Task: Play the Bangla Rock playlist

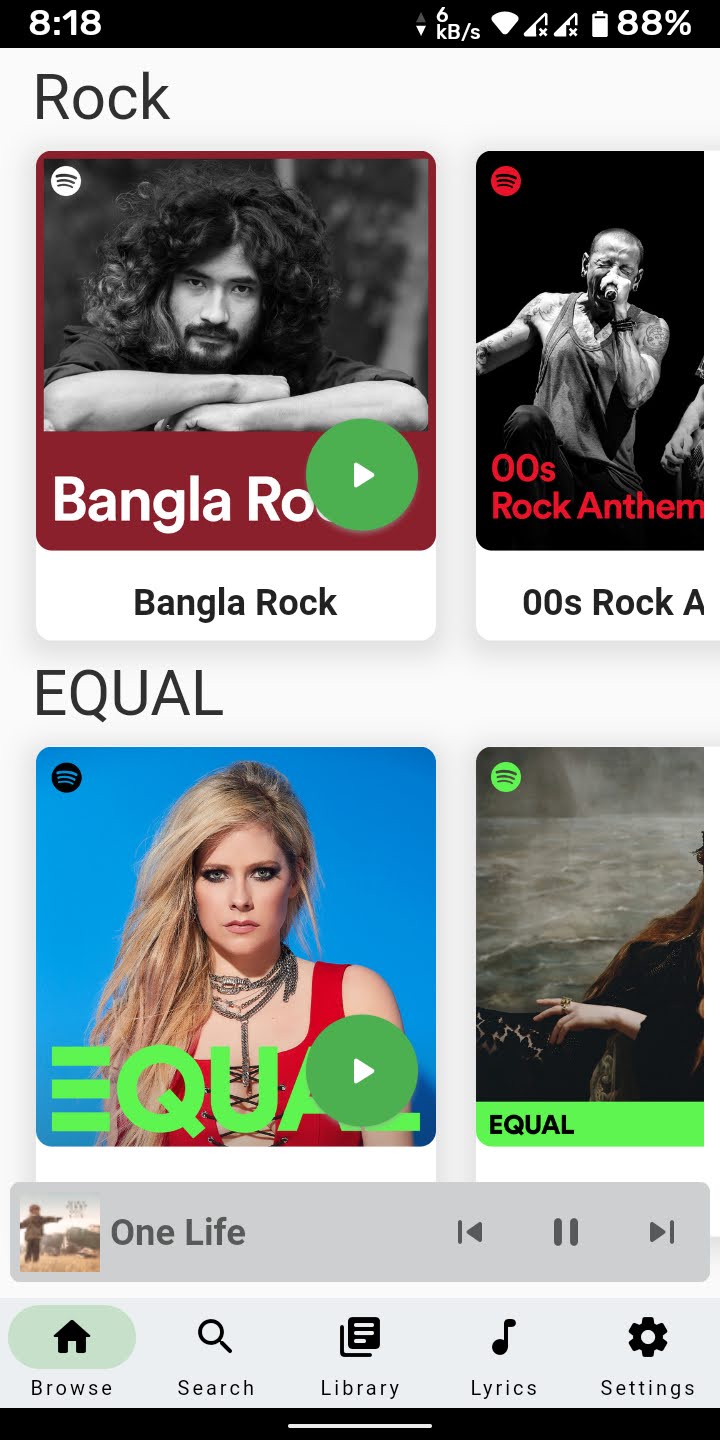Action: [362, 475]
